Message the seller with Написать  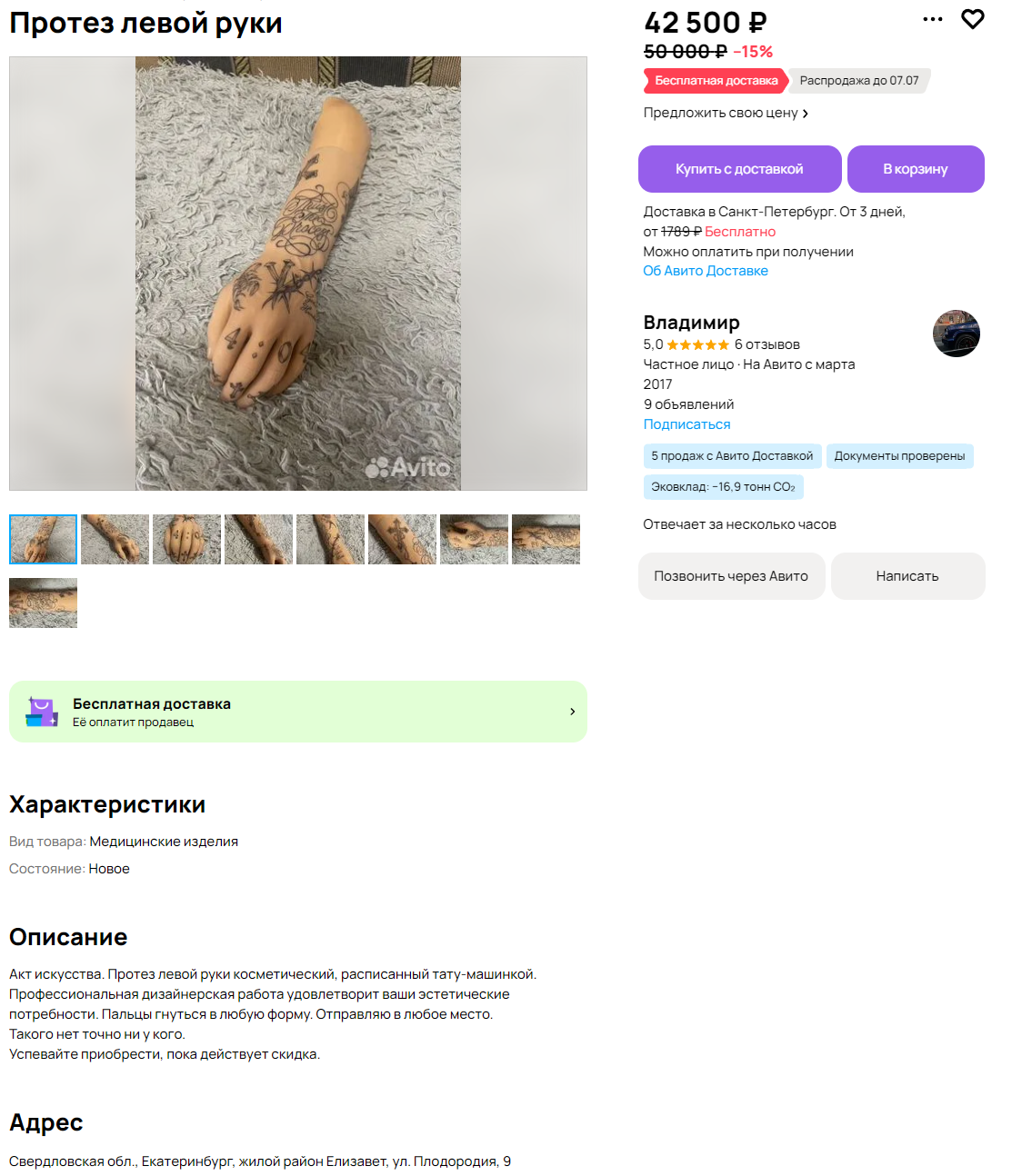907,576
